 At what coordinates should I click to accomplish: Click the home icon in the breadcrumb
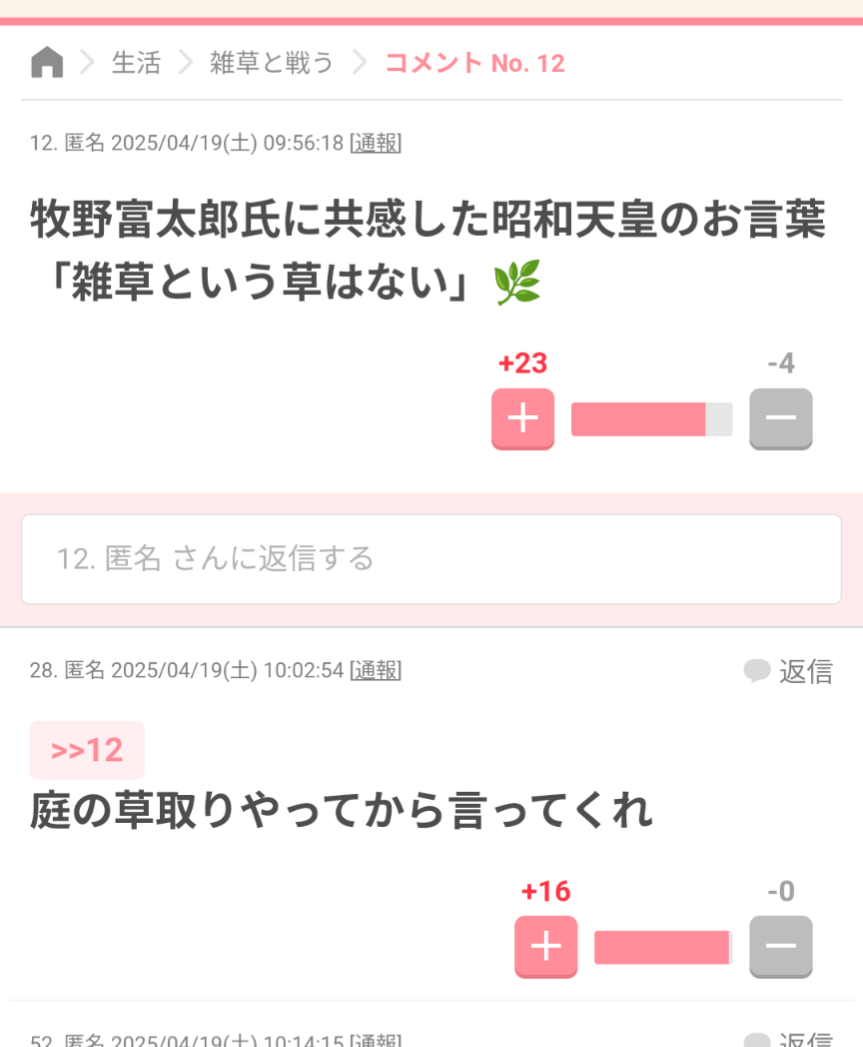tap(46, 61)
